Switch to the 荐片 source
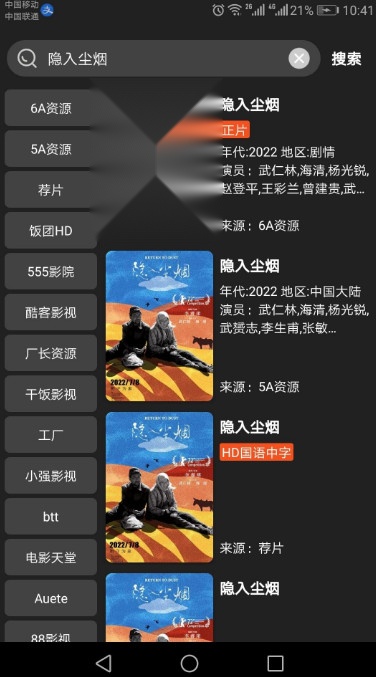 [51, 190]
